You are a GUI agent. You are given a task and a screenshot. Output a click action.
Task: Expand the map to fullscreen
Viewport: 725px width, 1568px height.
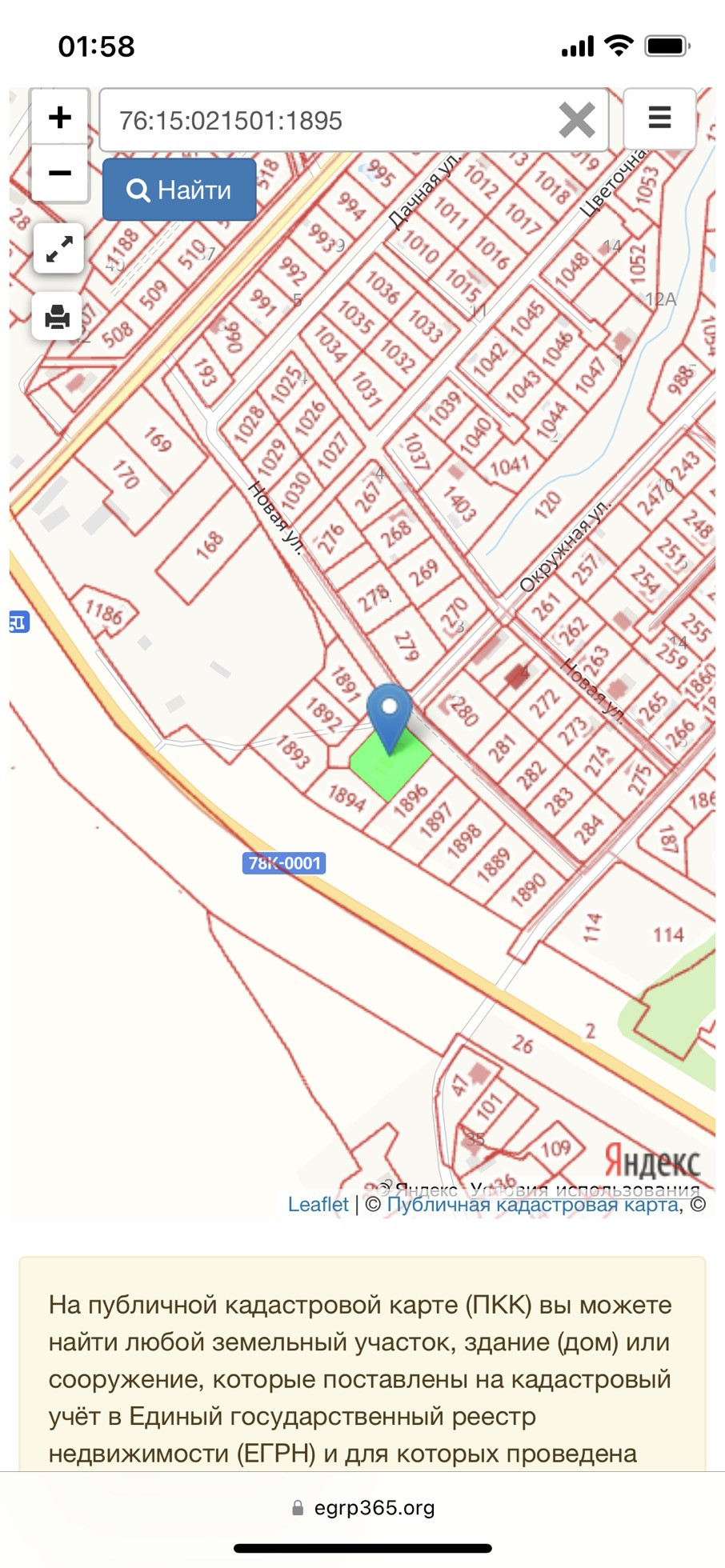pyautogui.click(x=58, y=249)
